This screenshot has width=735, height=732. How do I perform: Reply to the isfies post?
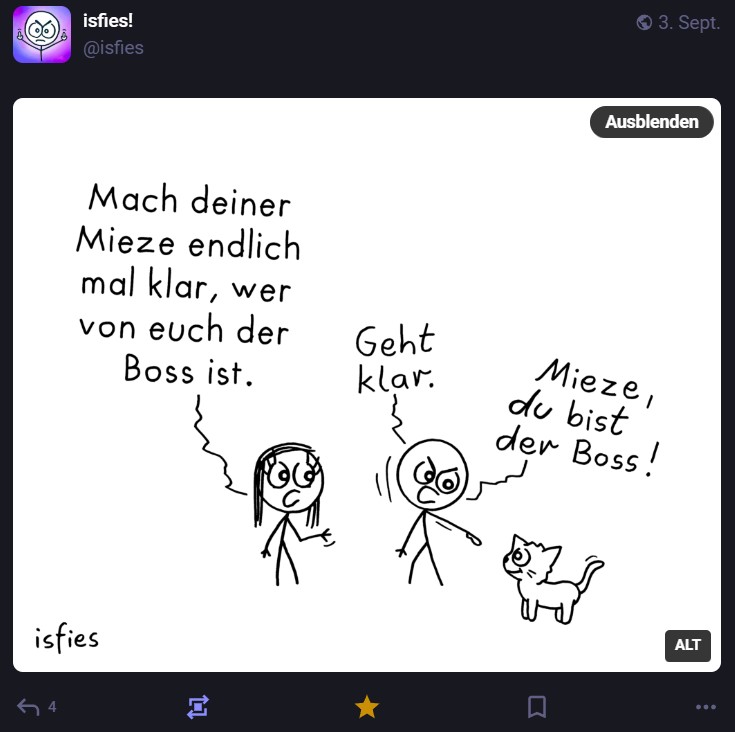(29, 708)
